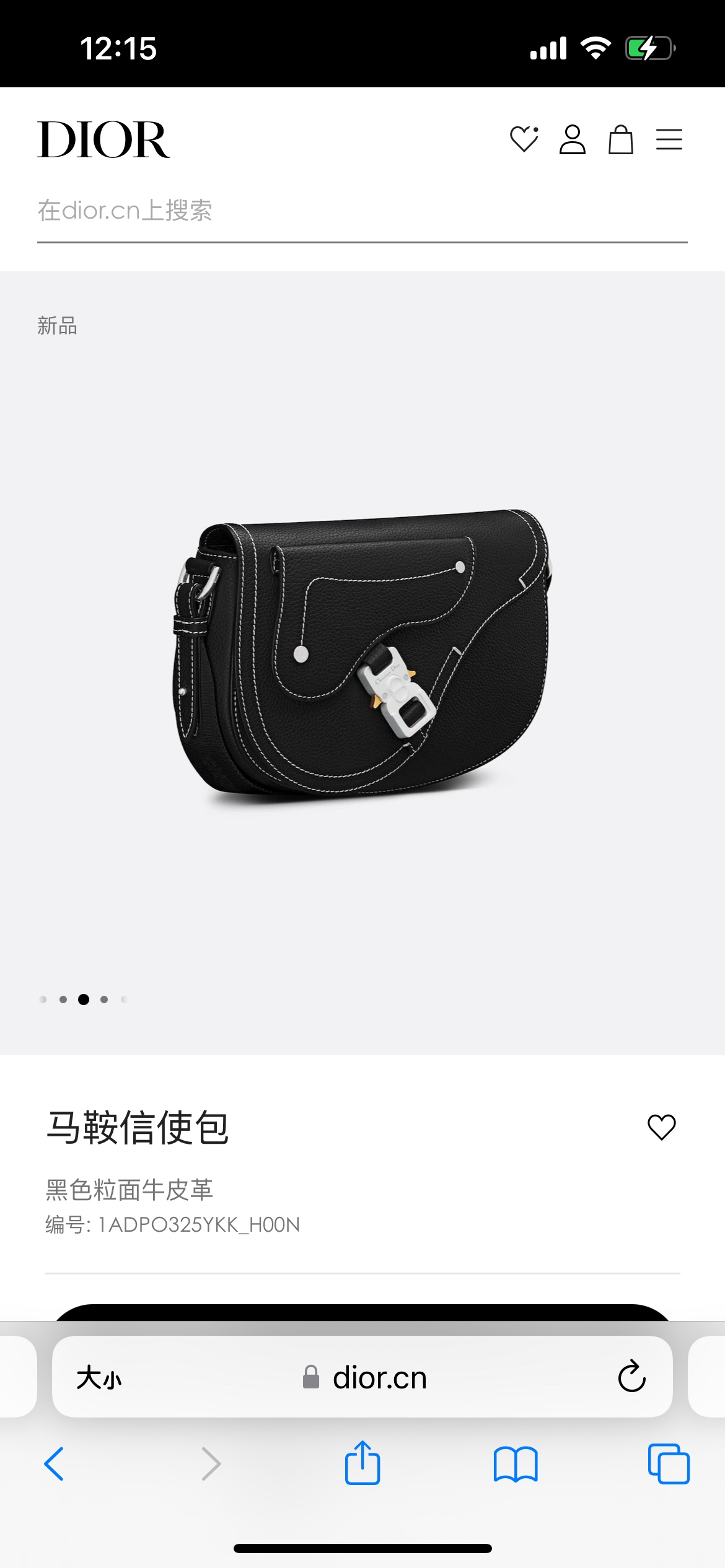This screenshot has height=1568, width=725.
Task: Show all open Safari tabs
Action: [668, 1464]
